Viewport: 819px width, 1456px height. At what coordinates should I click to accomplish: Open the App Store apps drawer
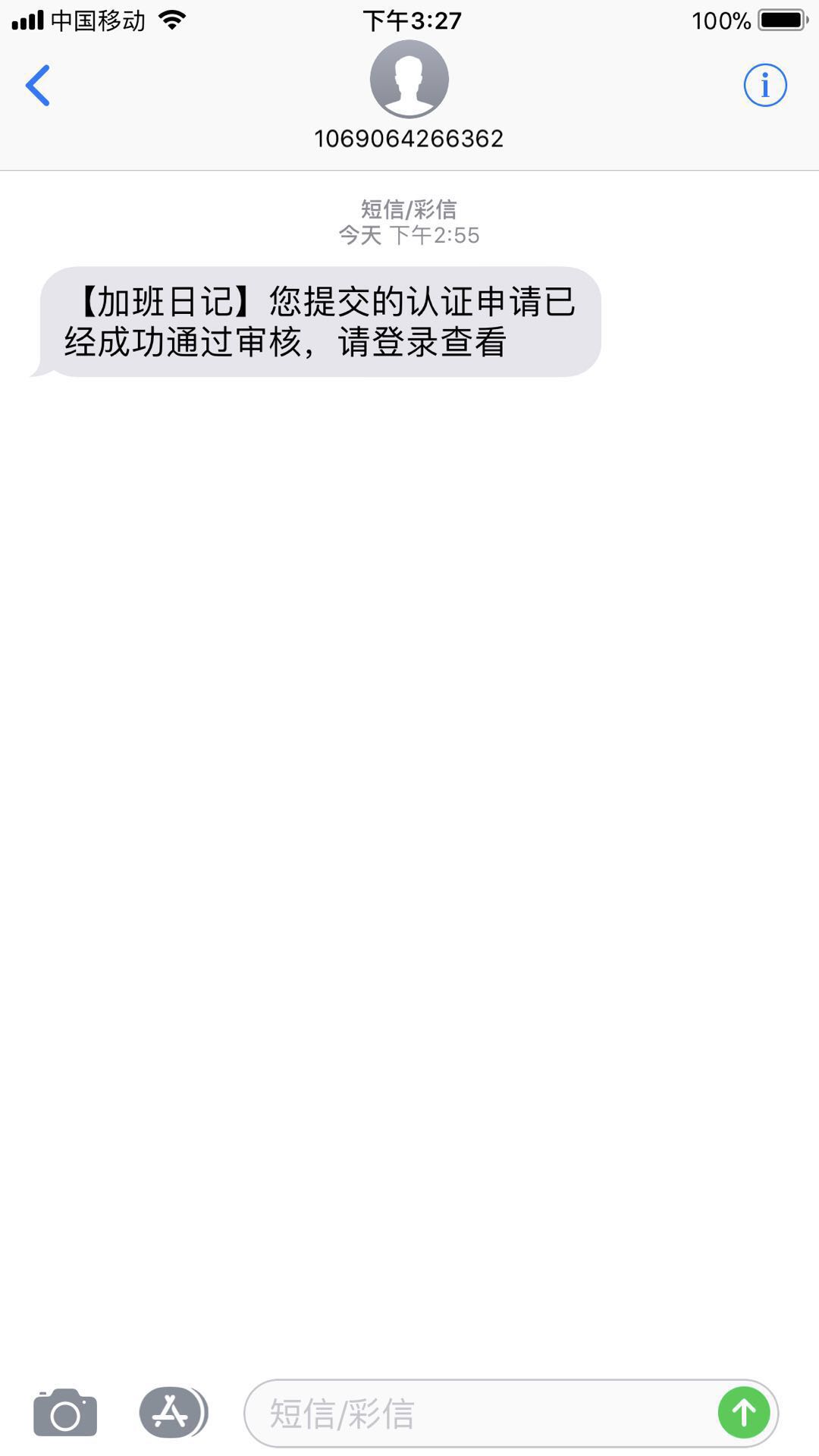(x=173, y=1412)
